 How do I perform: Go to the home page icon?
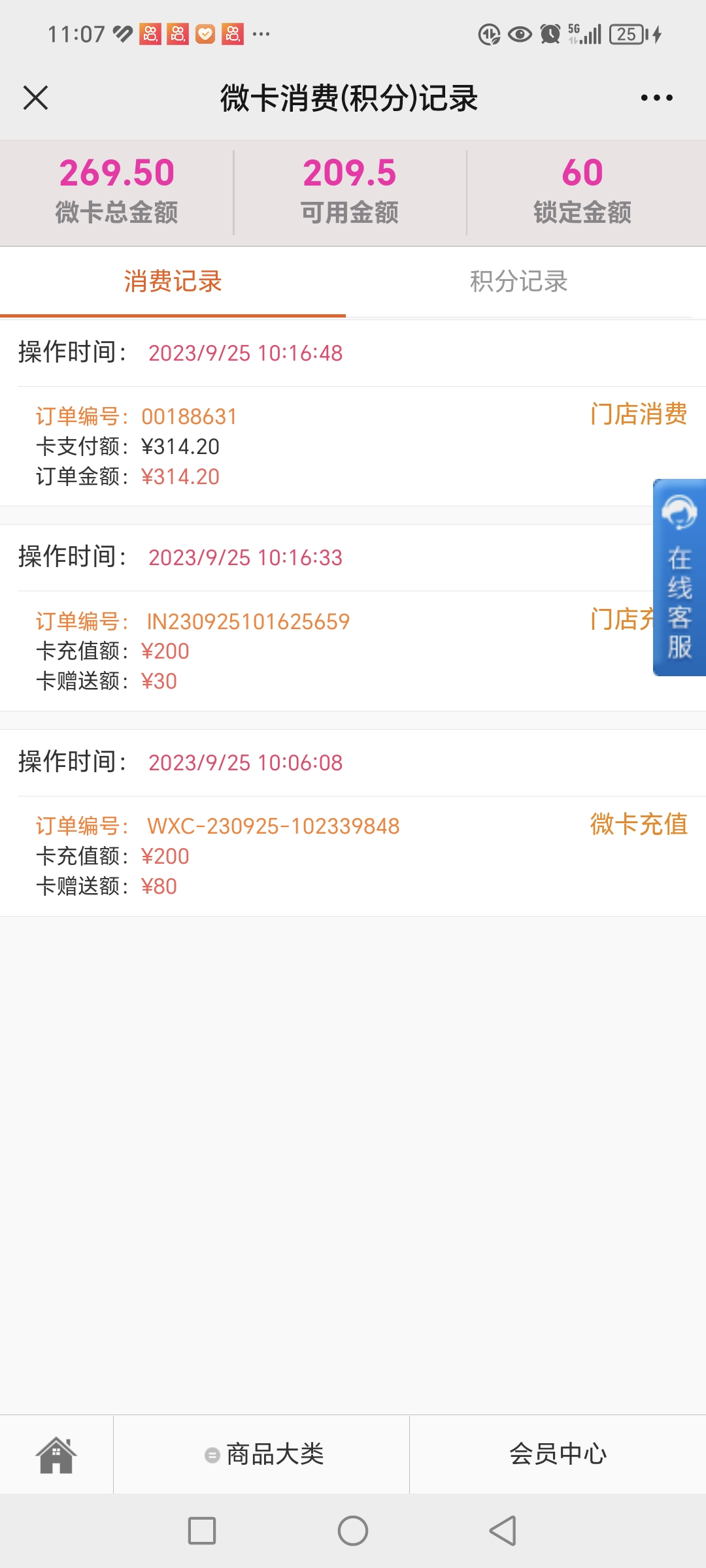[x=56, y=1454]
